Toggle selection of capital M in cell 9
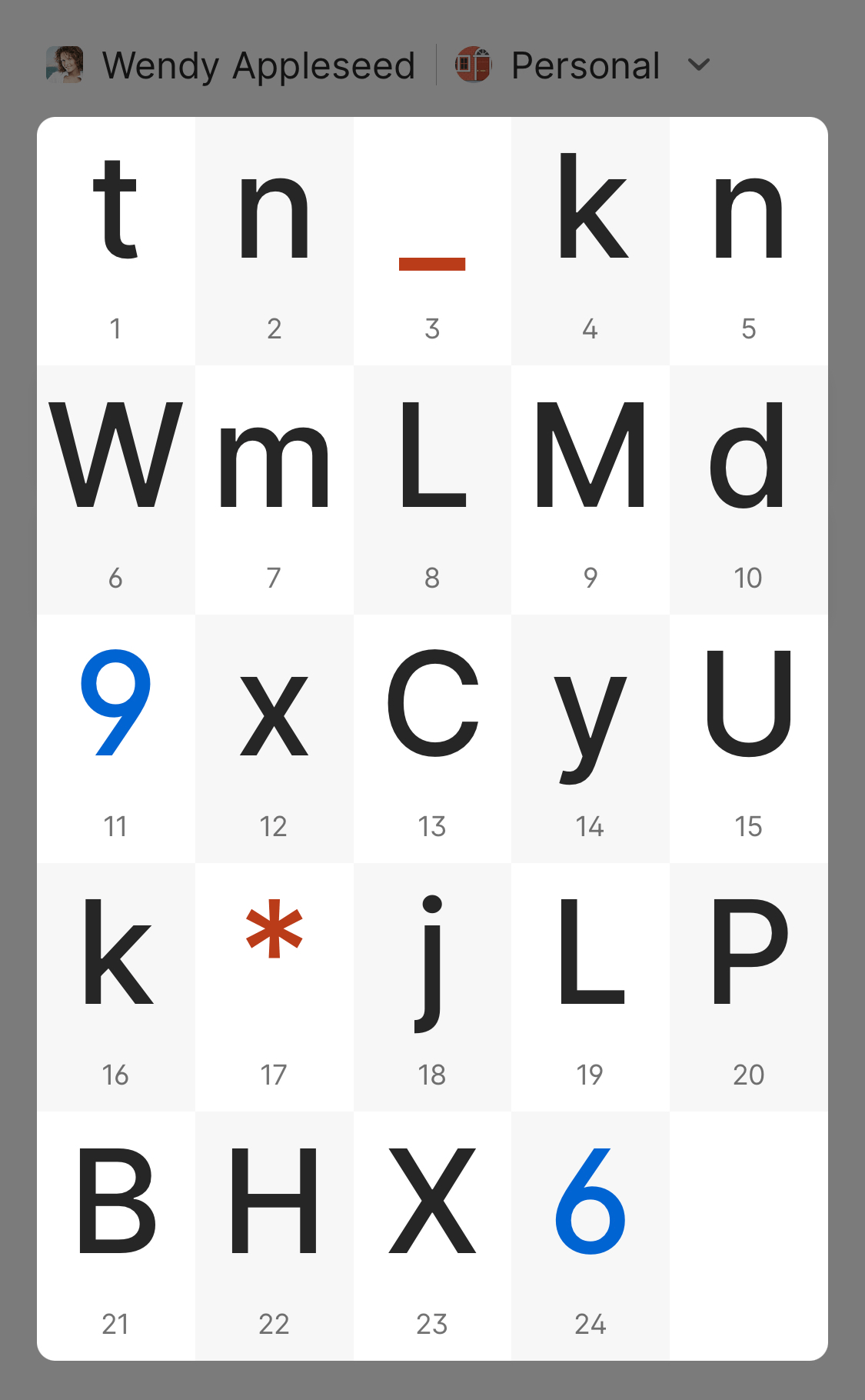This screenshot has width=865, height=1400. (591, 458)
